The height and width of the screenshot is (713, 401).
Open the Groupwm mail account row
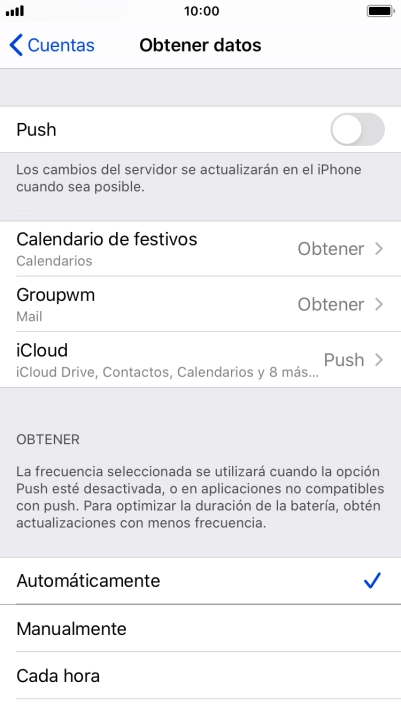pyautogui.click(x=200, y=304)
